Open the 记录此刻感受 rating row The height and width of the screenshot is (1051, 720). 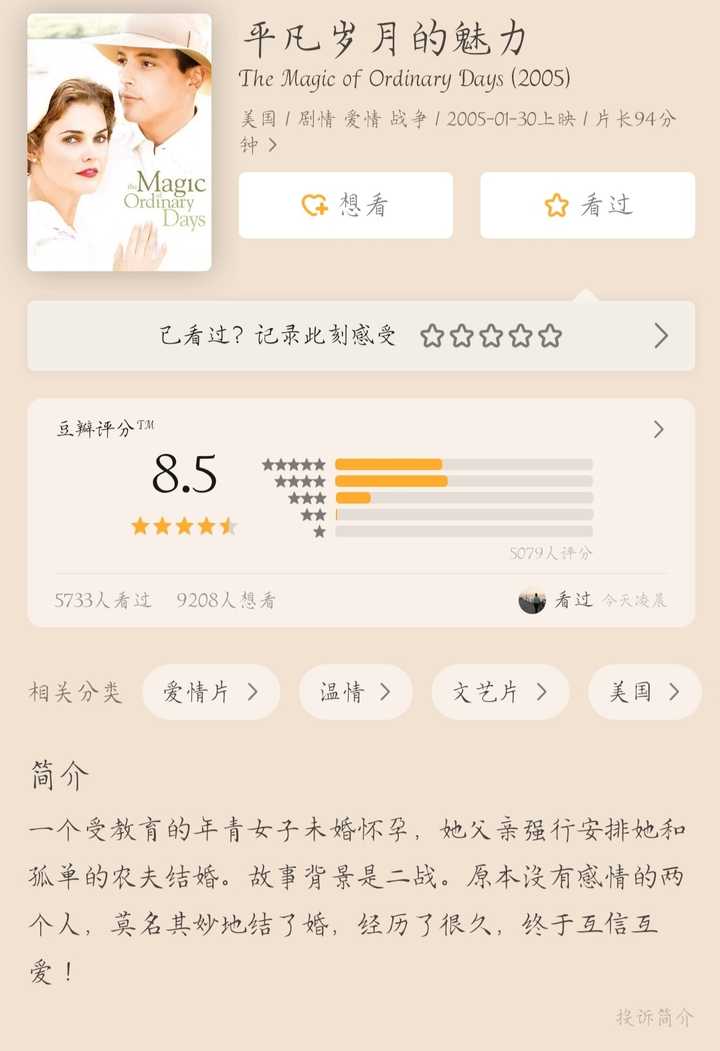click(x=360, y=336)
